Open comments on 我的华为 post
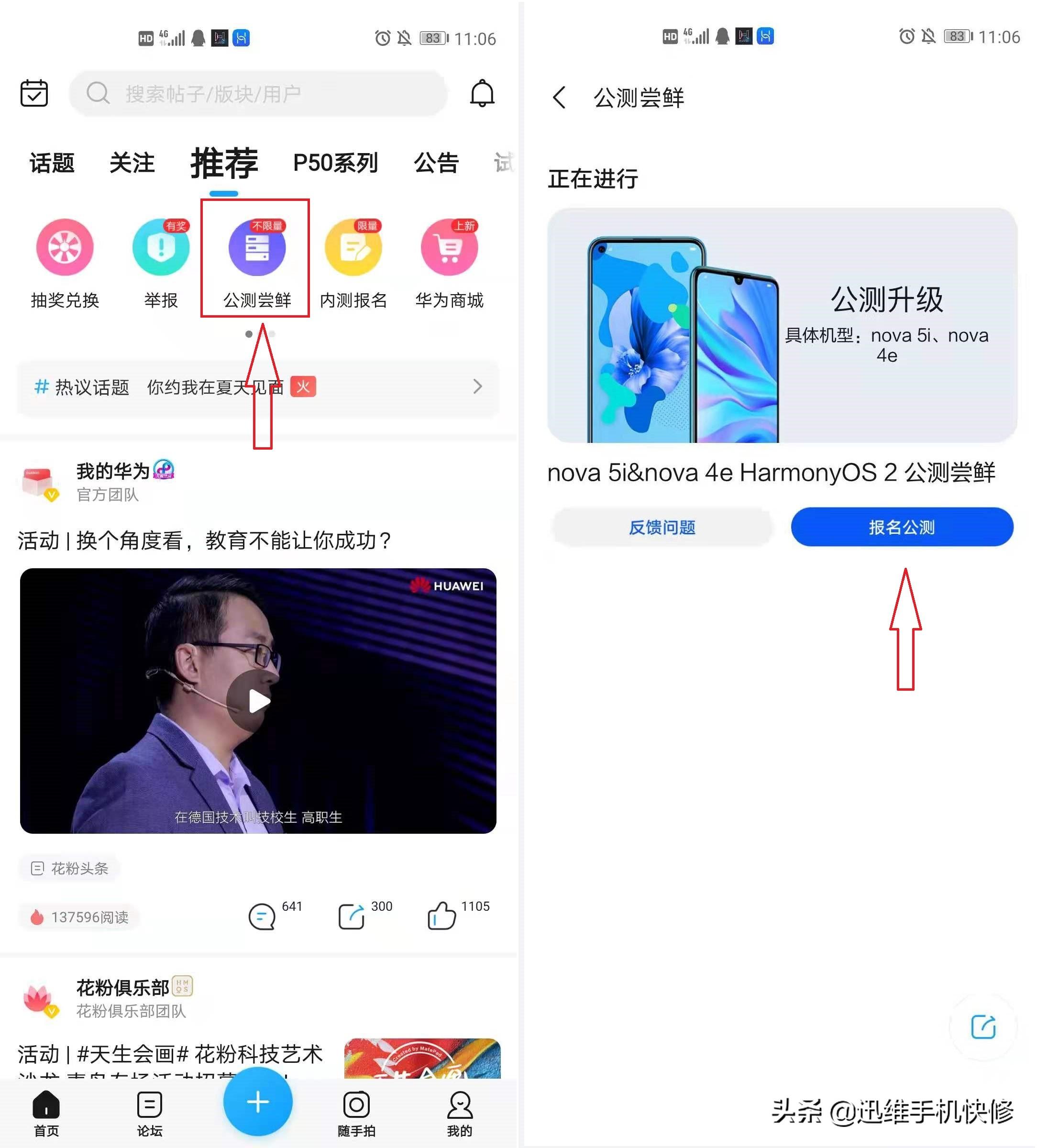 click(x=262, y=916)
